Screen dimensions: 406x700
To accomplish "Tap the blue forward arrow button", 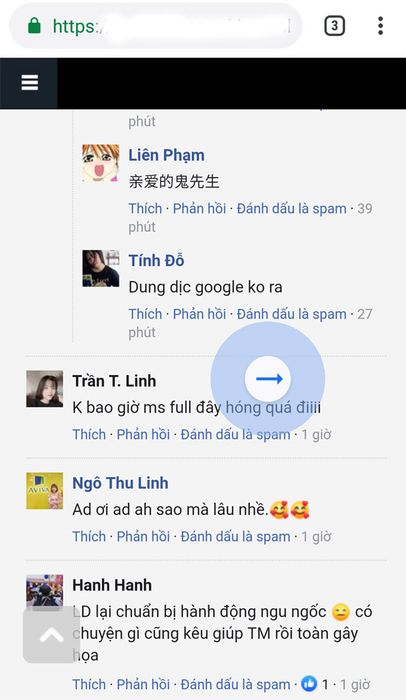I will coord(268,379).
